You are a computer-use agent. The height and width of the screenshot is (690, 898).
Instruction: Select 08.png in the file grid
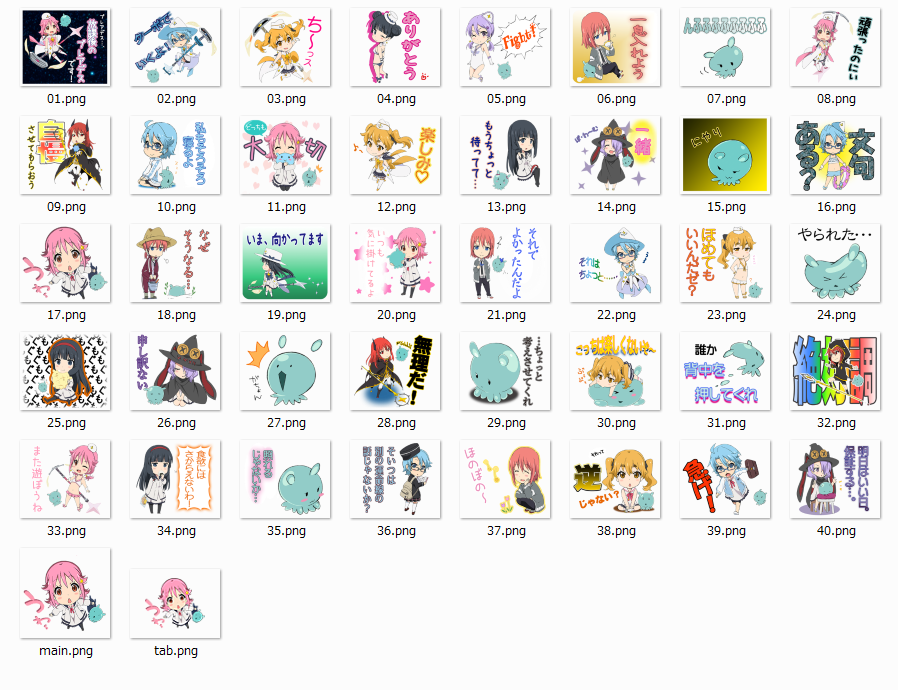[835, 48]
